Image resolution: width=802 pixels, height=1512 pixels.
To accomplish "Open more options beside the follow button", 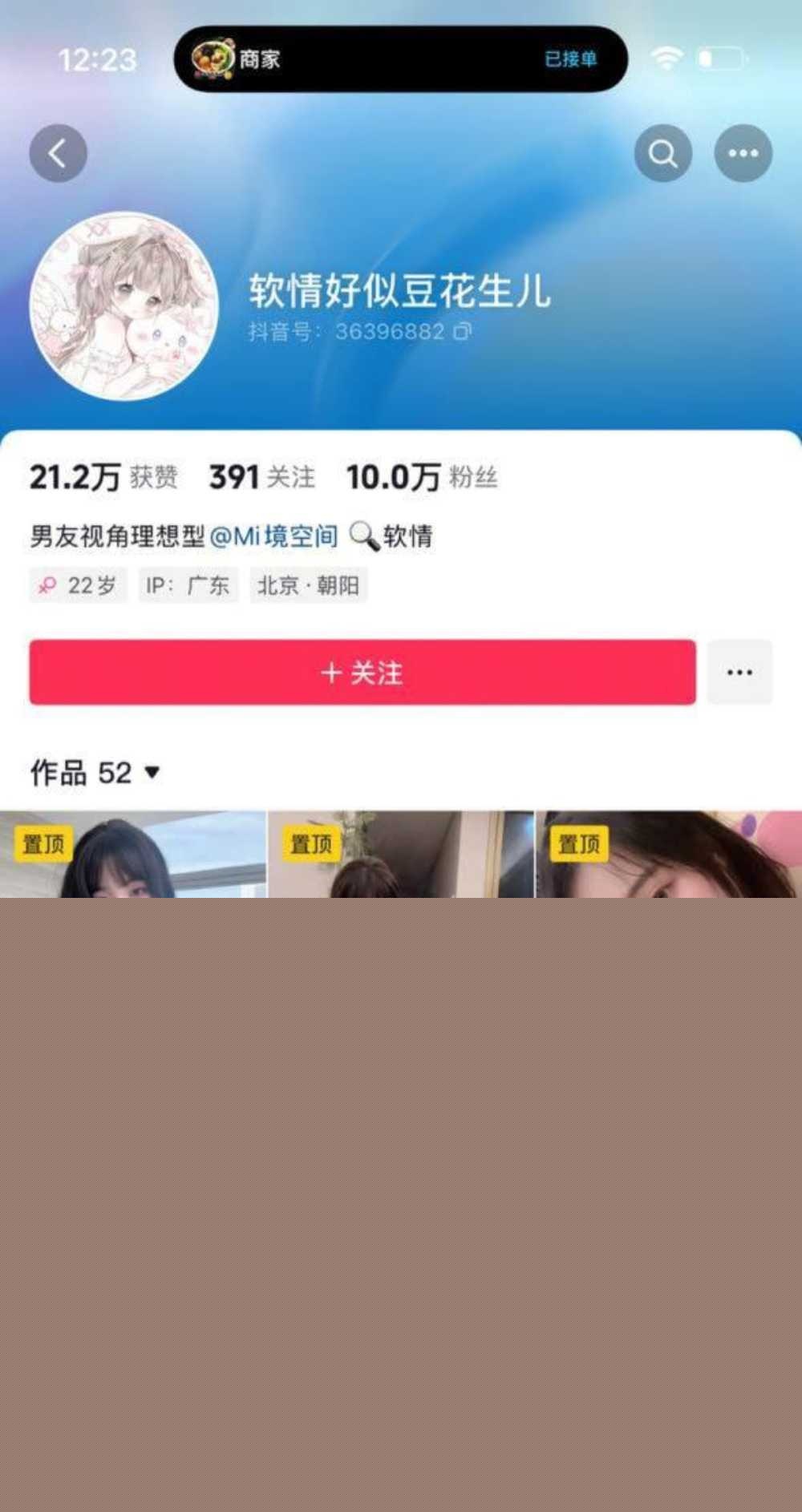I will (x=739, y=673).
